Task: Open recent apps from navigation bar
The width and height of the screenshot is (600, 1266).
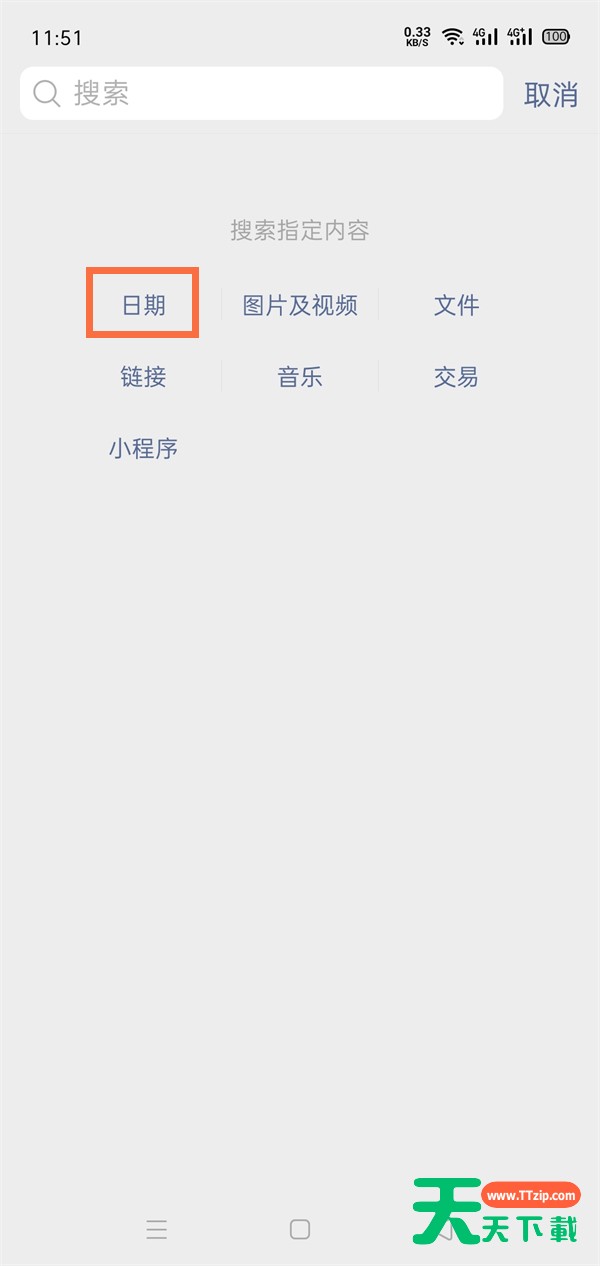Action: [157, 1229]
